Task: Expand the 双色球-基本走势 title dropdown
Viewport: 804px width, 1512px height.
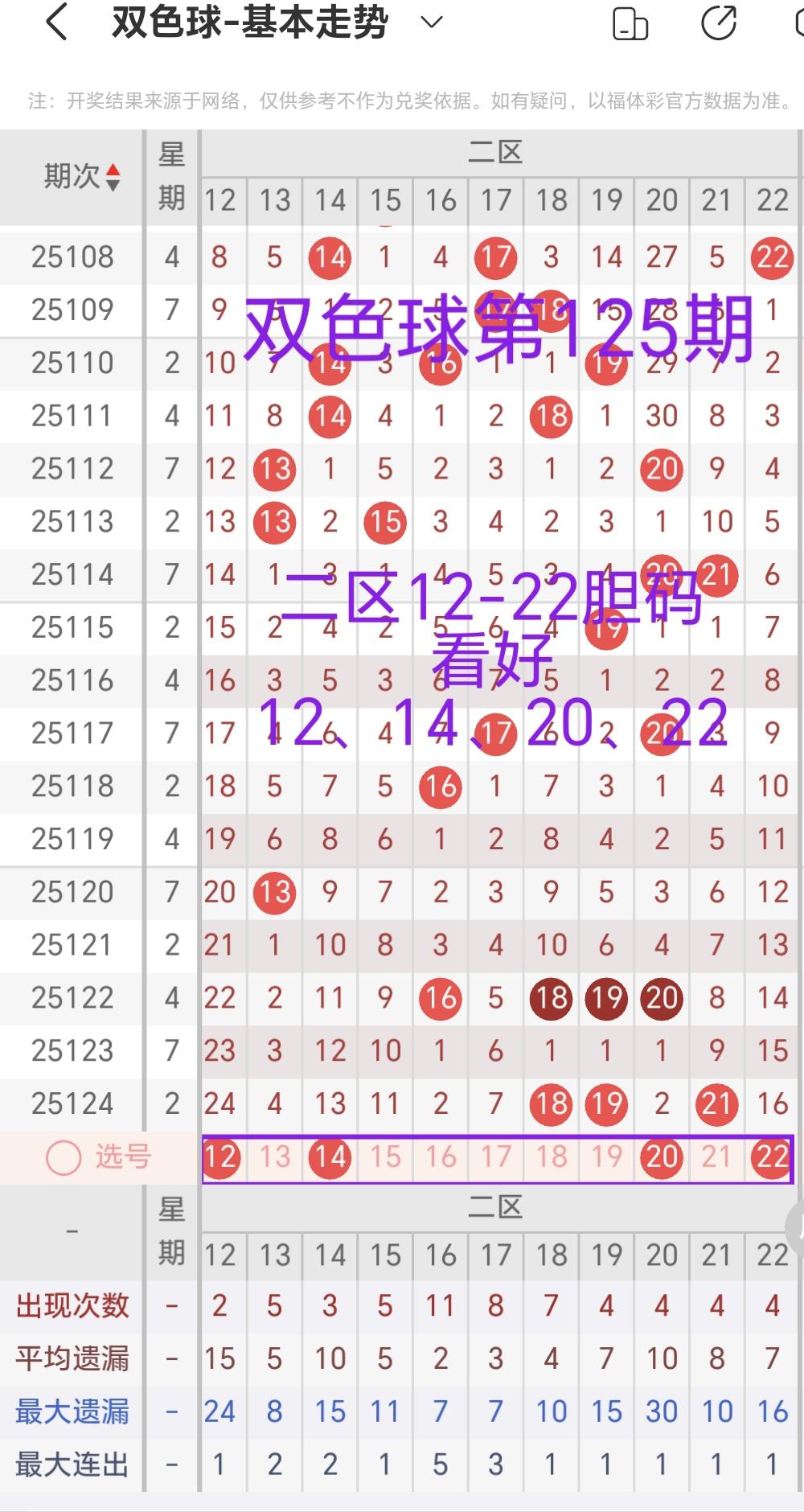Action: tap(432, 23)
